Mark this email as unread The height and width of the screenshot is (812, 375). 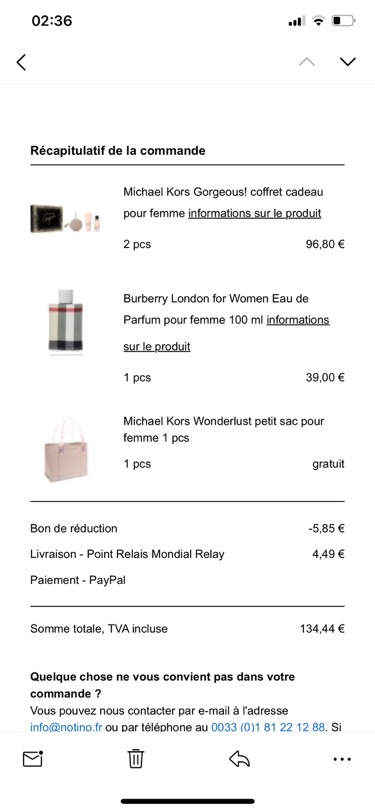[33, 759]
